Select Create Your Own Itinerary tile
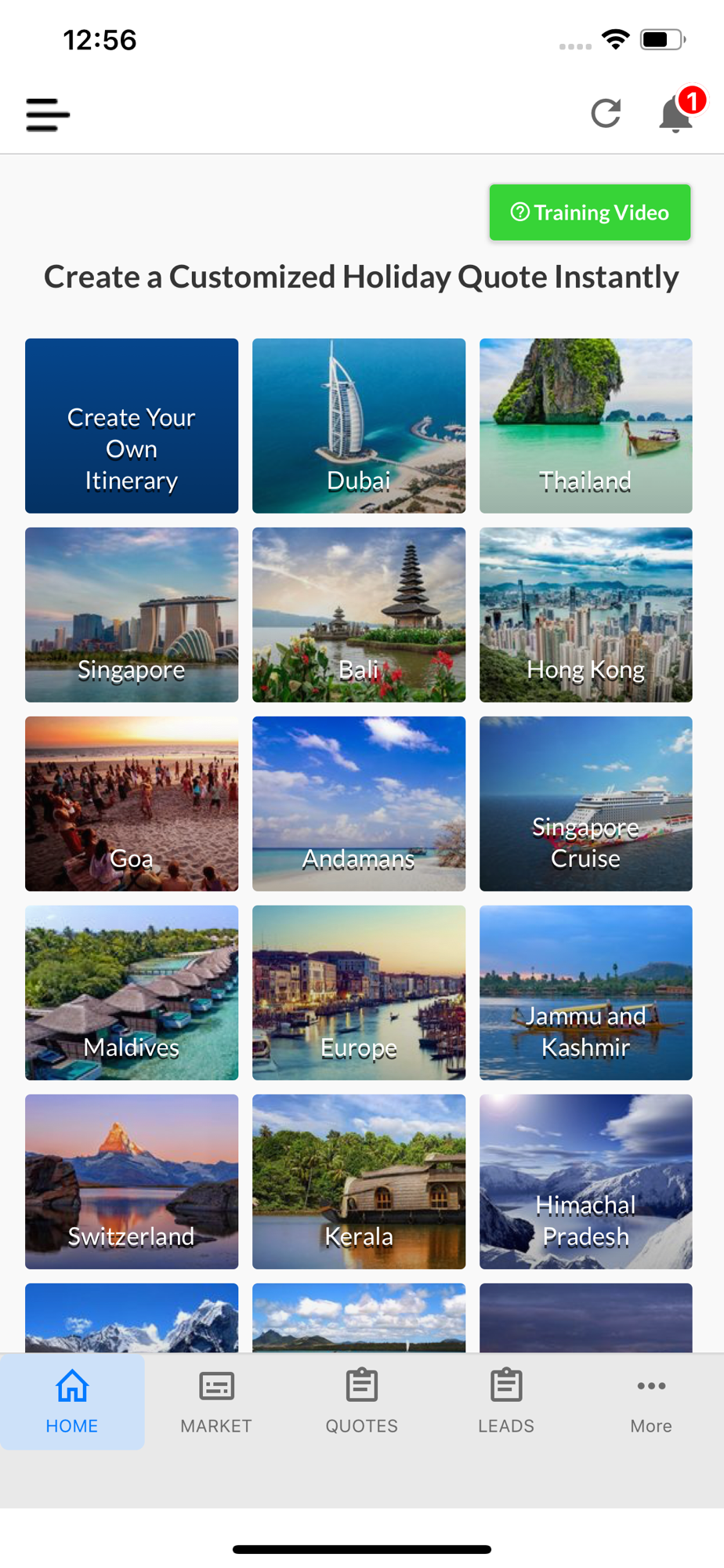The height and width of the screenshot is (1568, 724). [x=132, y=426]
